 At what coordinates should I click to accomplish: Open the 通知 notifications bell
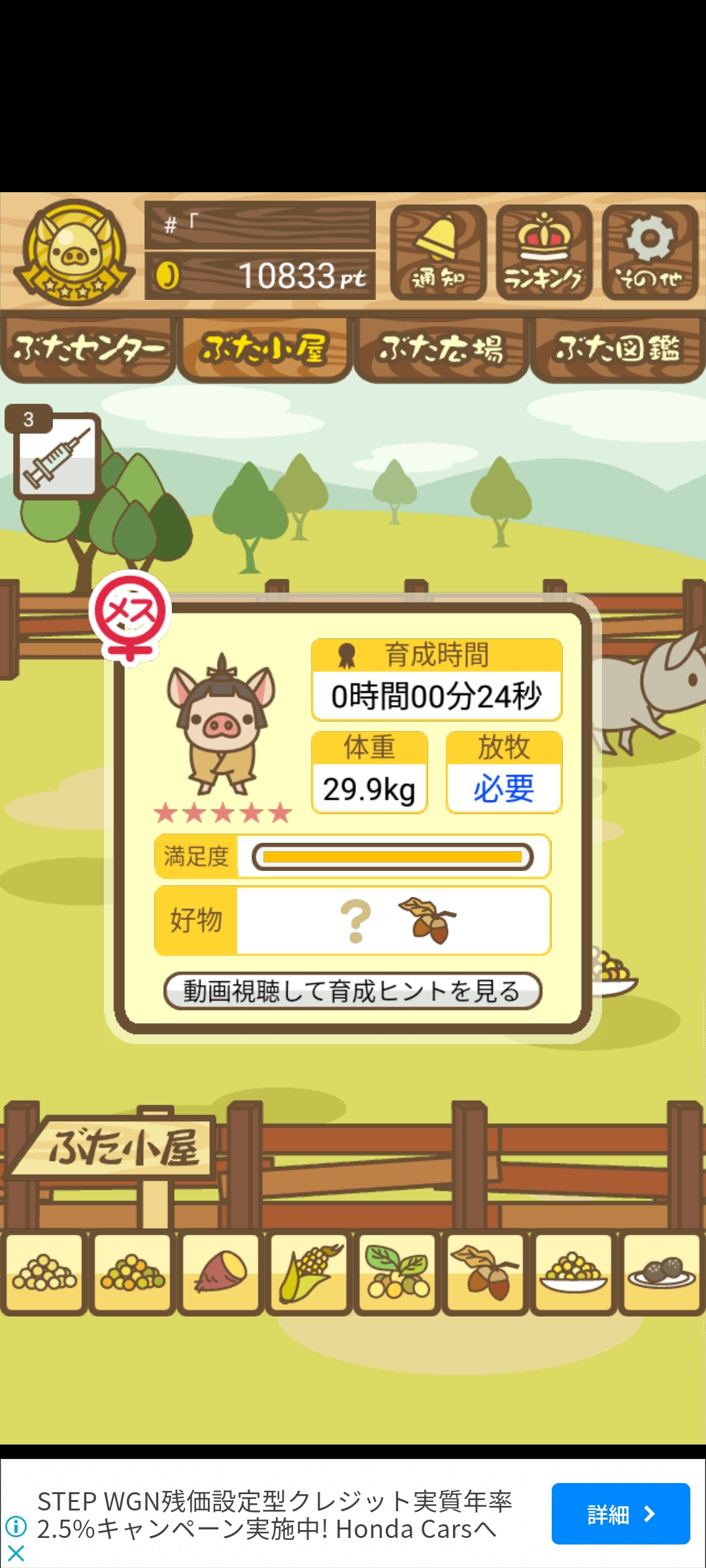[x=438, y=252]
